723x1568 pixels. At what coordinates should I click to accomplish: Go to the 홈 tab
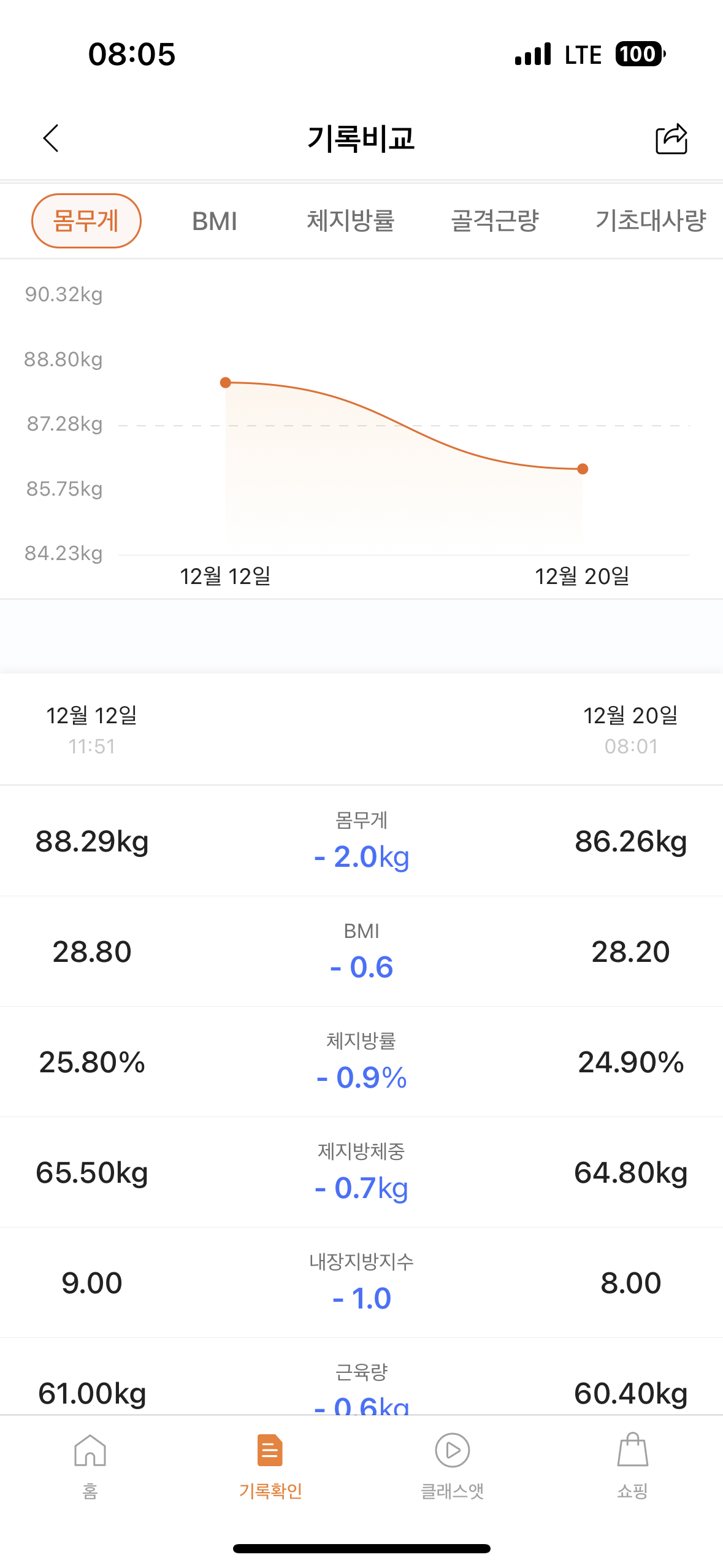[90, 1466]
